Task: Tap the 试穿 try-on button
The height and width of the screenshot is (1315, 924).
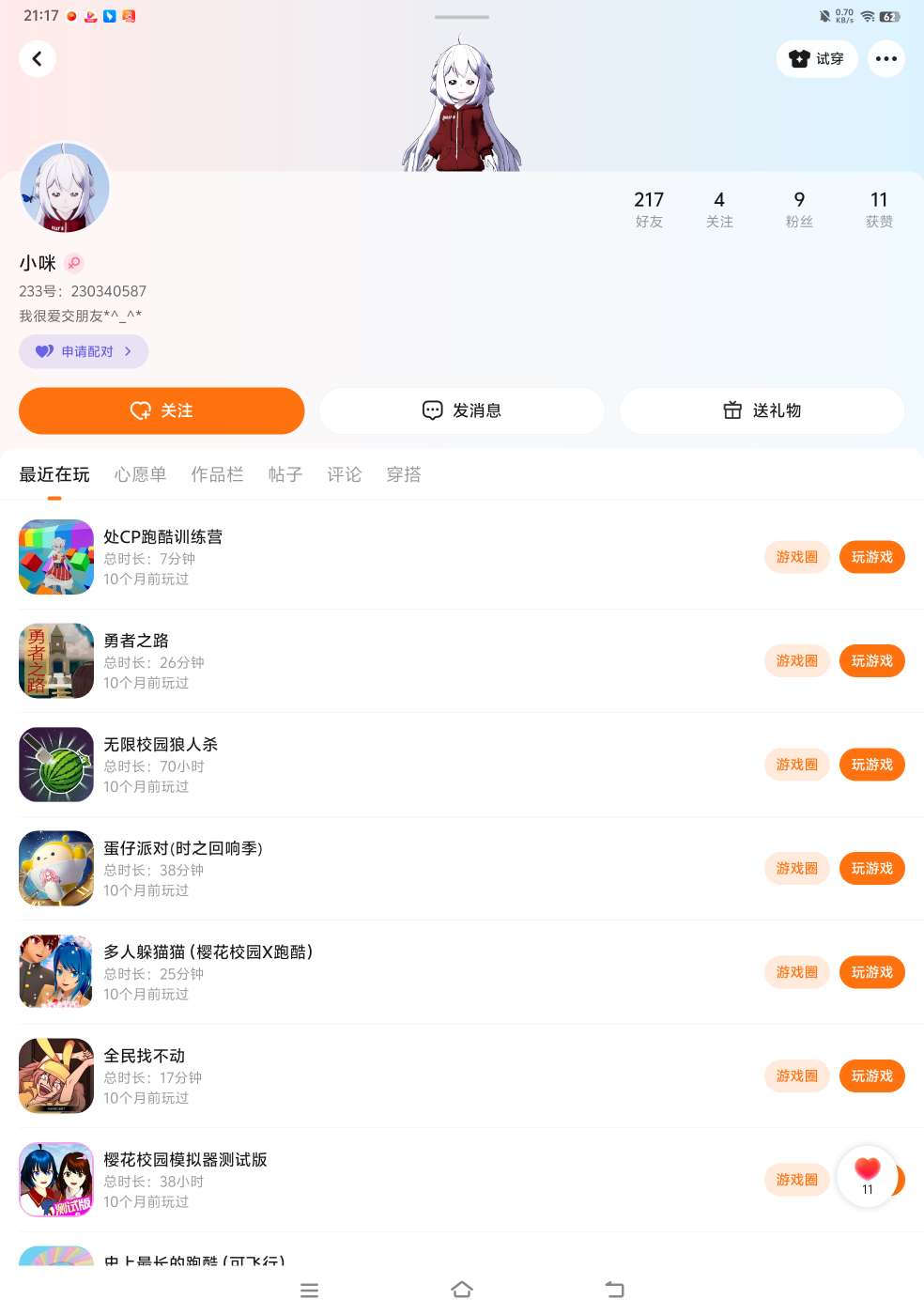Action: click(x=816, y=59)
